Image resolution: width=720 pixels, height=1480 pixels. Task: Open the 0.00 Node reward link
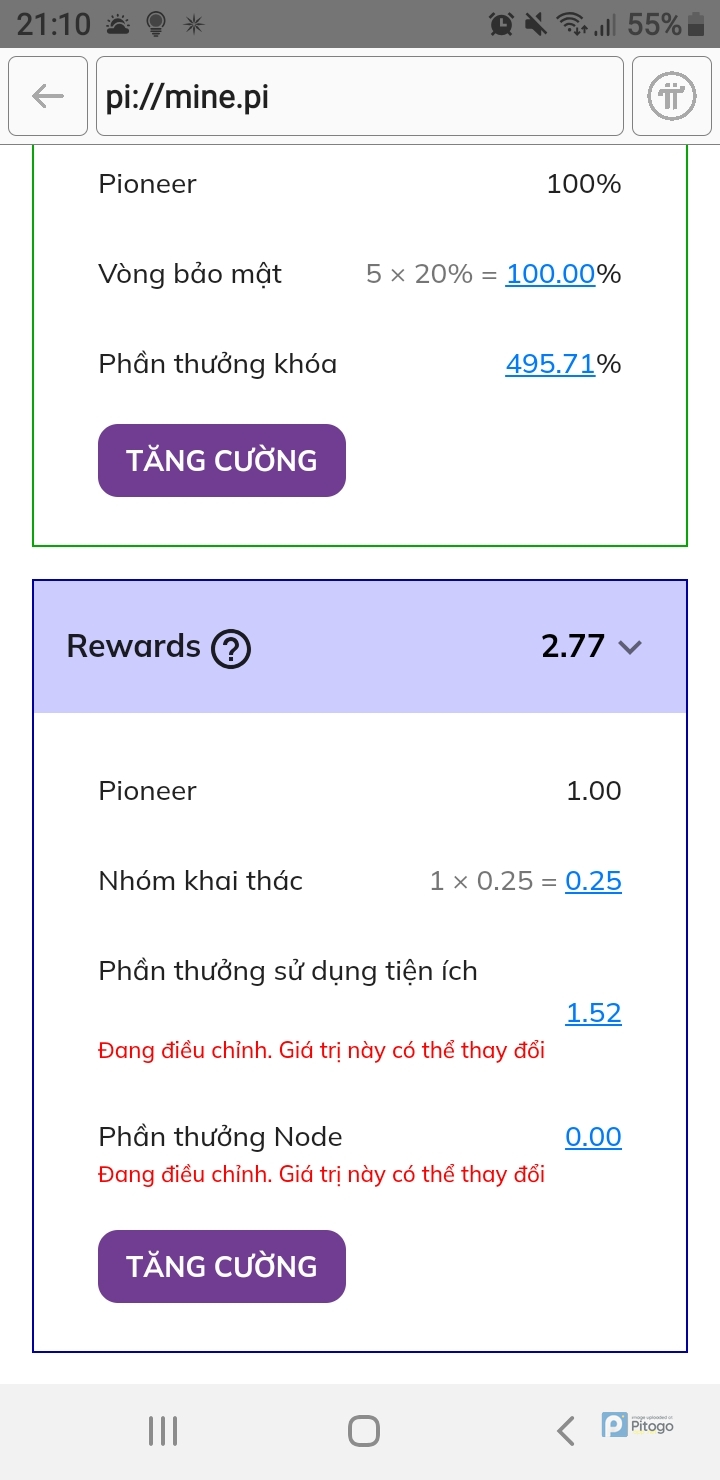(x=593, y=1137)
